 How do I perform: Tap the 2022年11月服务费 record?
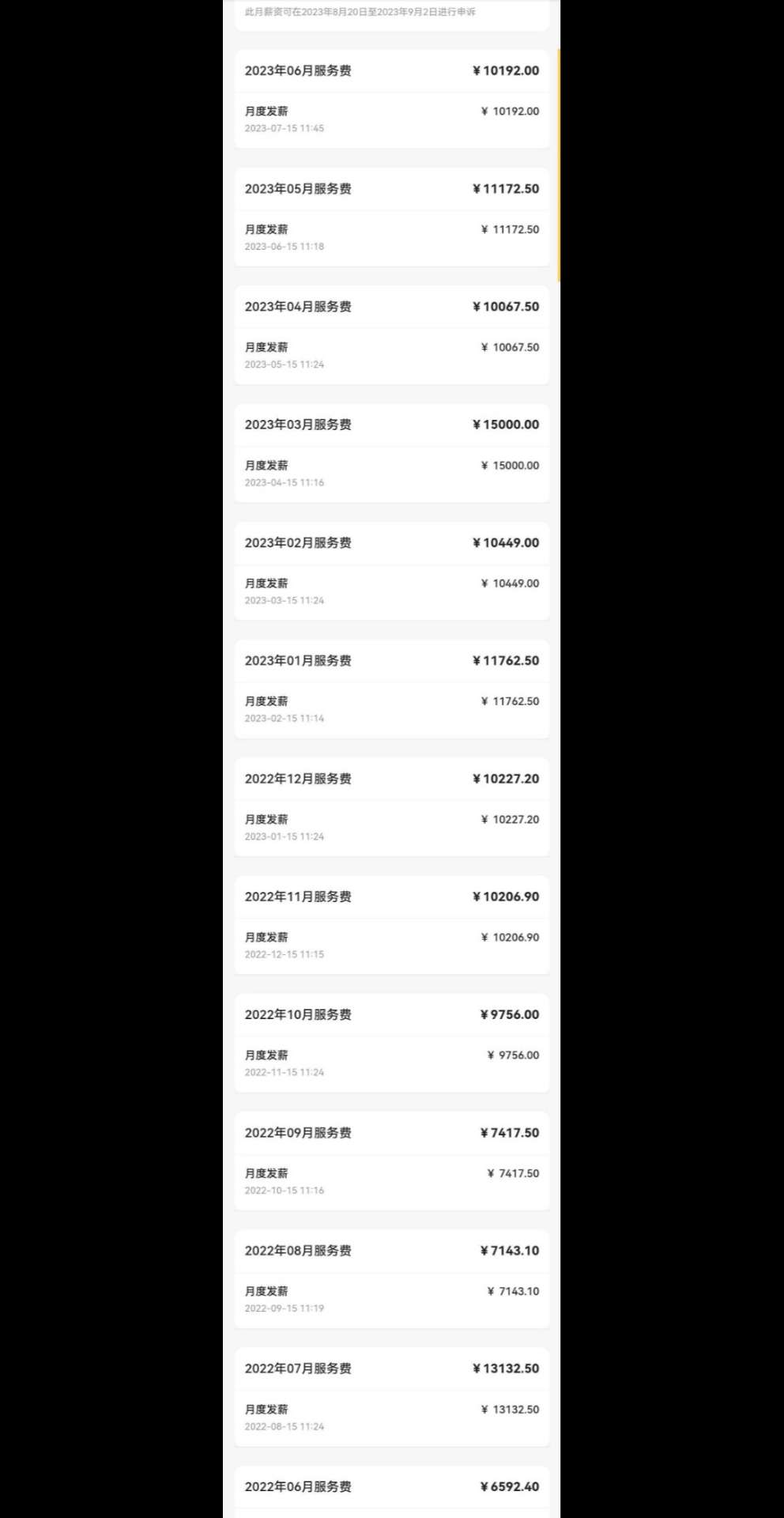pos(392,925)
